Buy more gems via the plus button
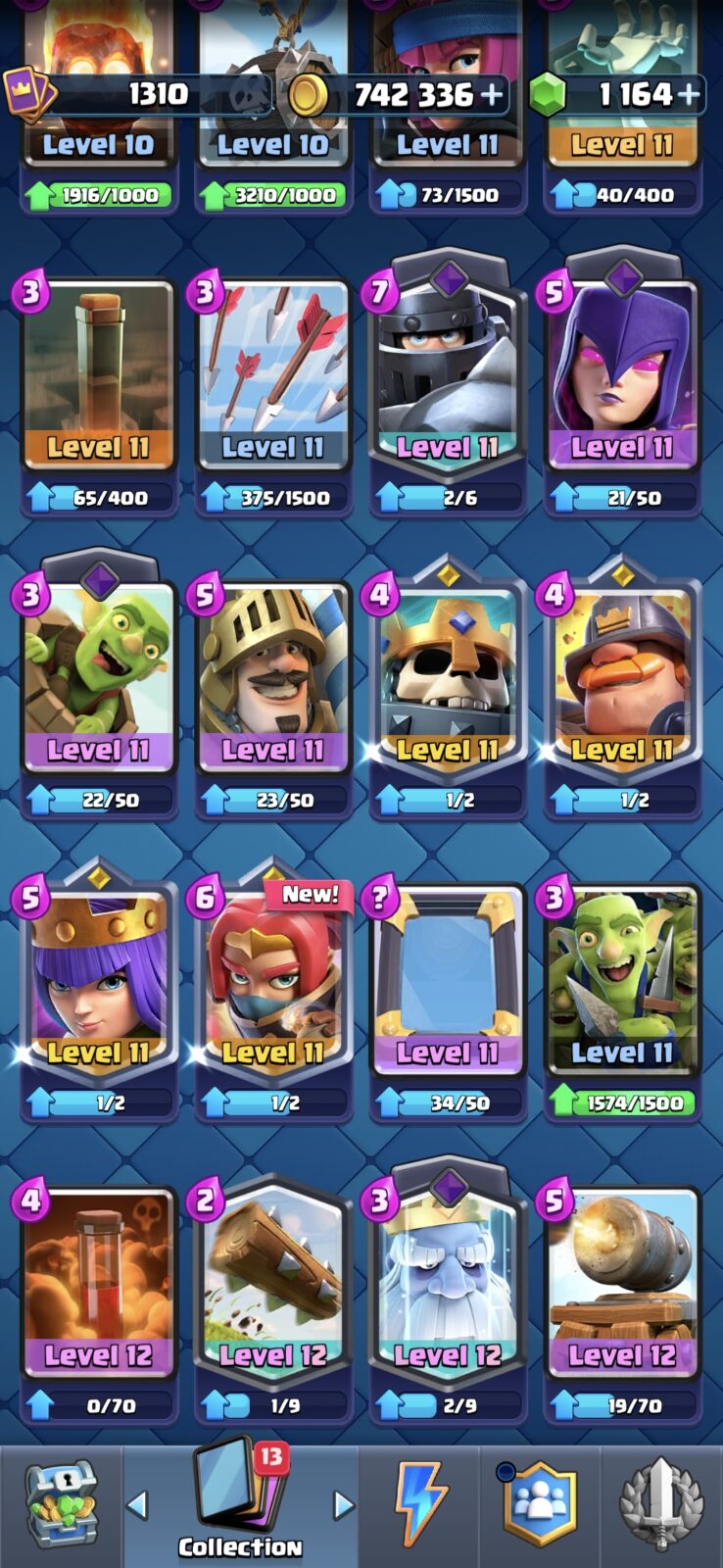Screen dimensions: 723x1568 point(690,95)
